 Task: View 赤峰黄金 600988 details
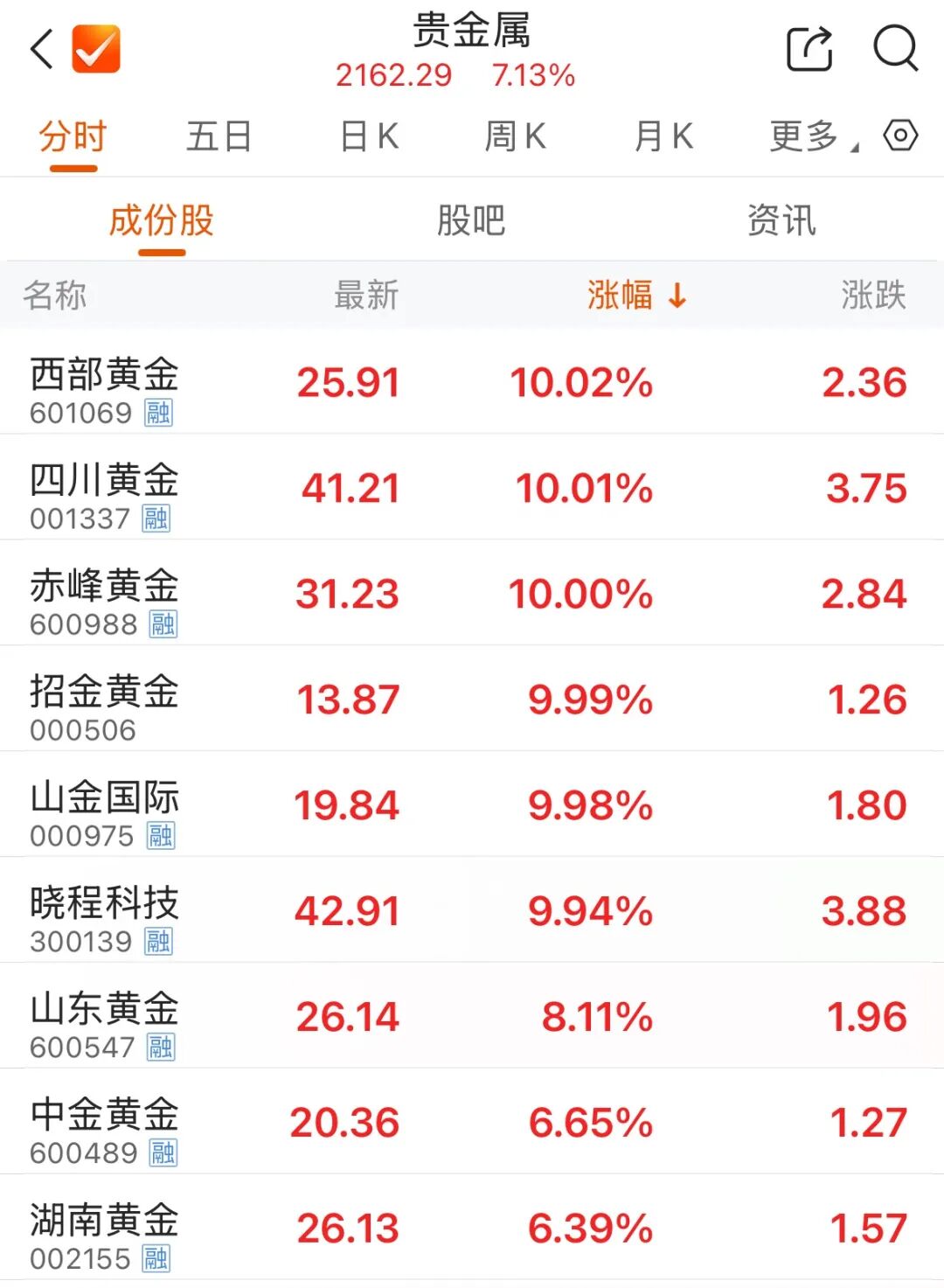point(472,594)
